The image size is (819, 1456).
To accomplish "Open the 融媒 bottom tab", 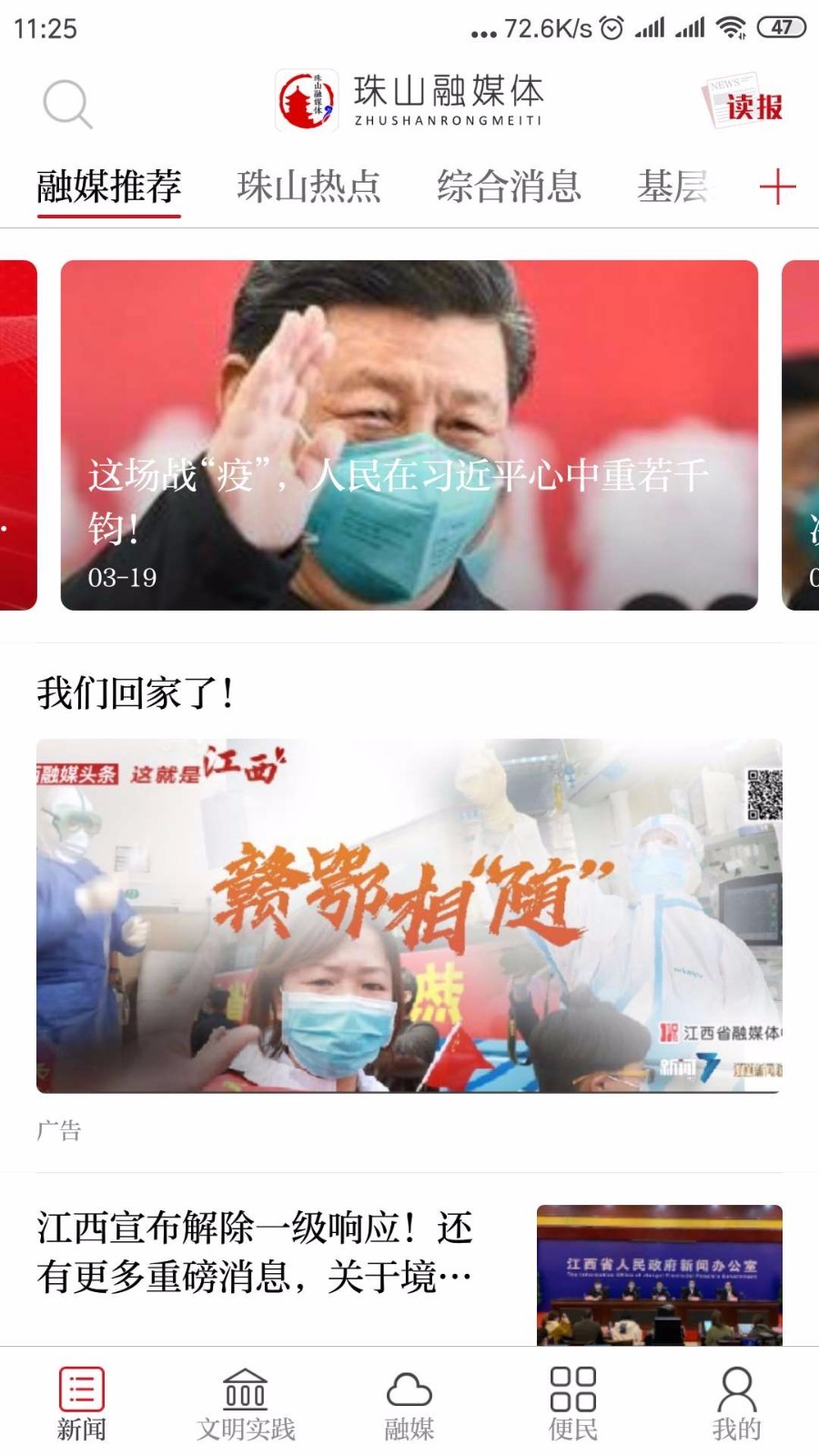I will [409, 1403].
